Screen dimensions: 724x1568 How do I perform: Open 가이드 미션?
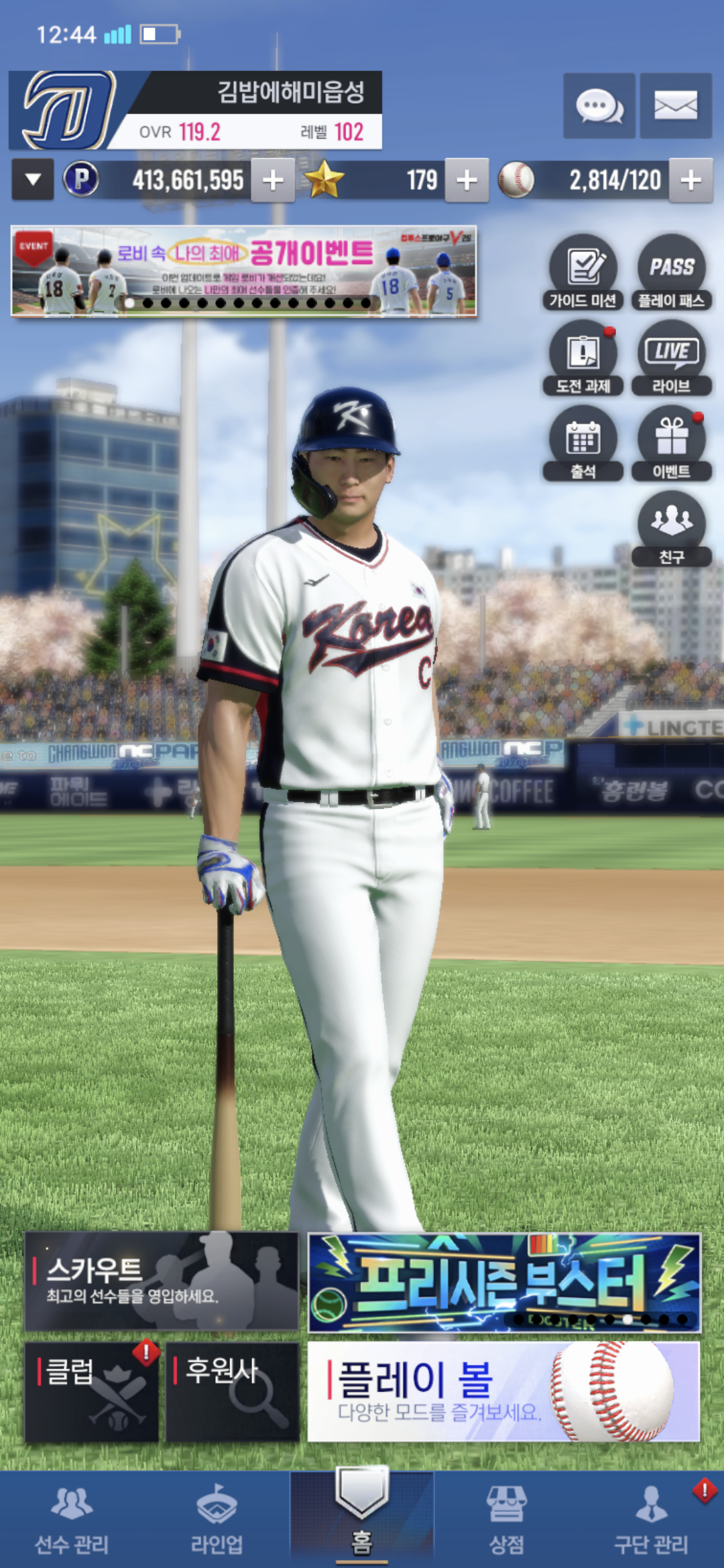[583, 272]
